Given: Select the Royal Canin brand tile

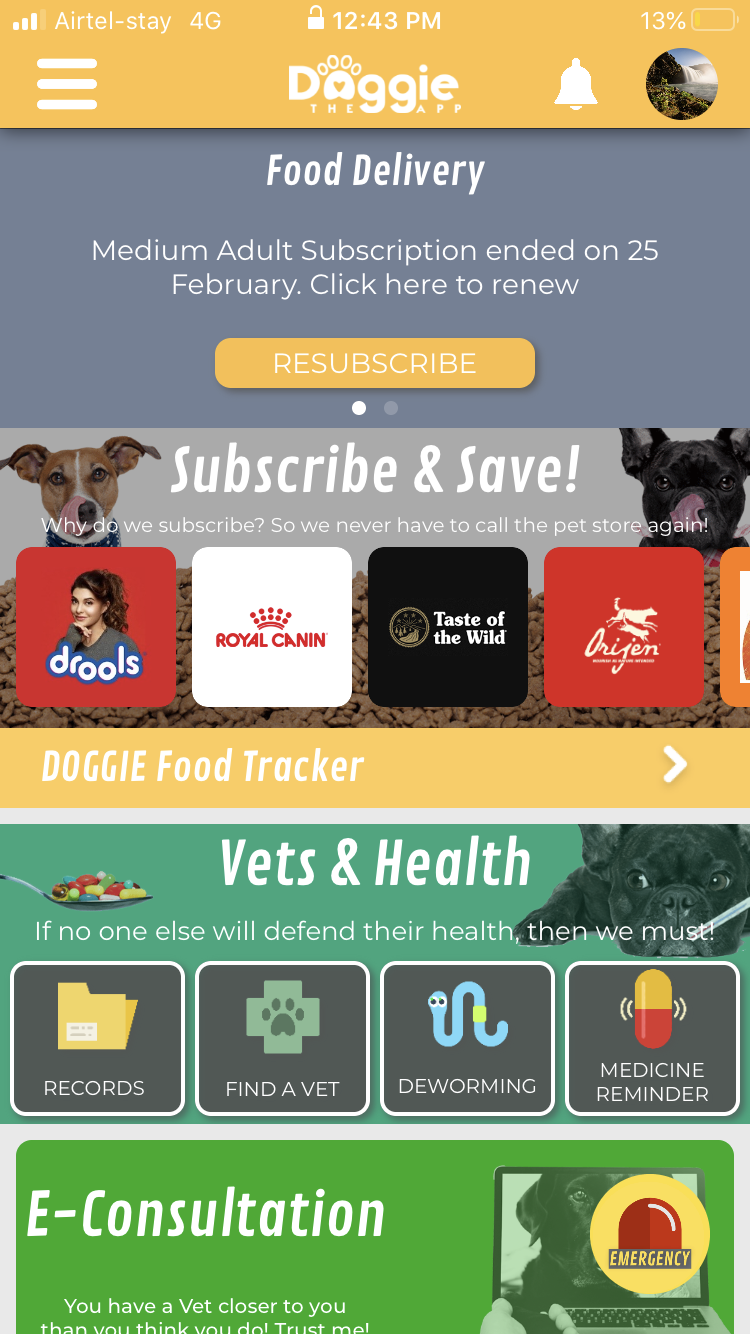Looking at the screenshot, I should point(272,627).
